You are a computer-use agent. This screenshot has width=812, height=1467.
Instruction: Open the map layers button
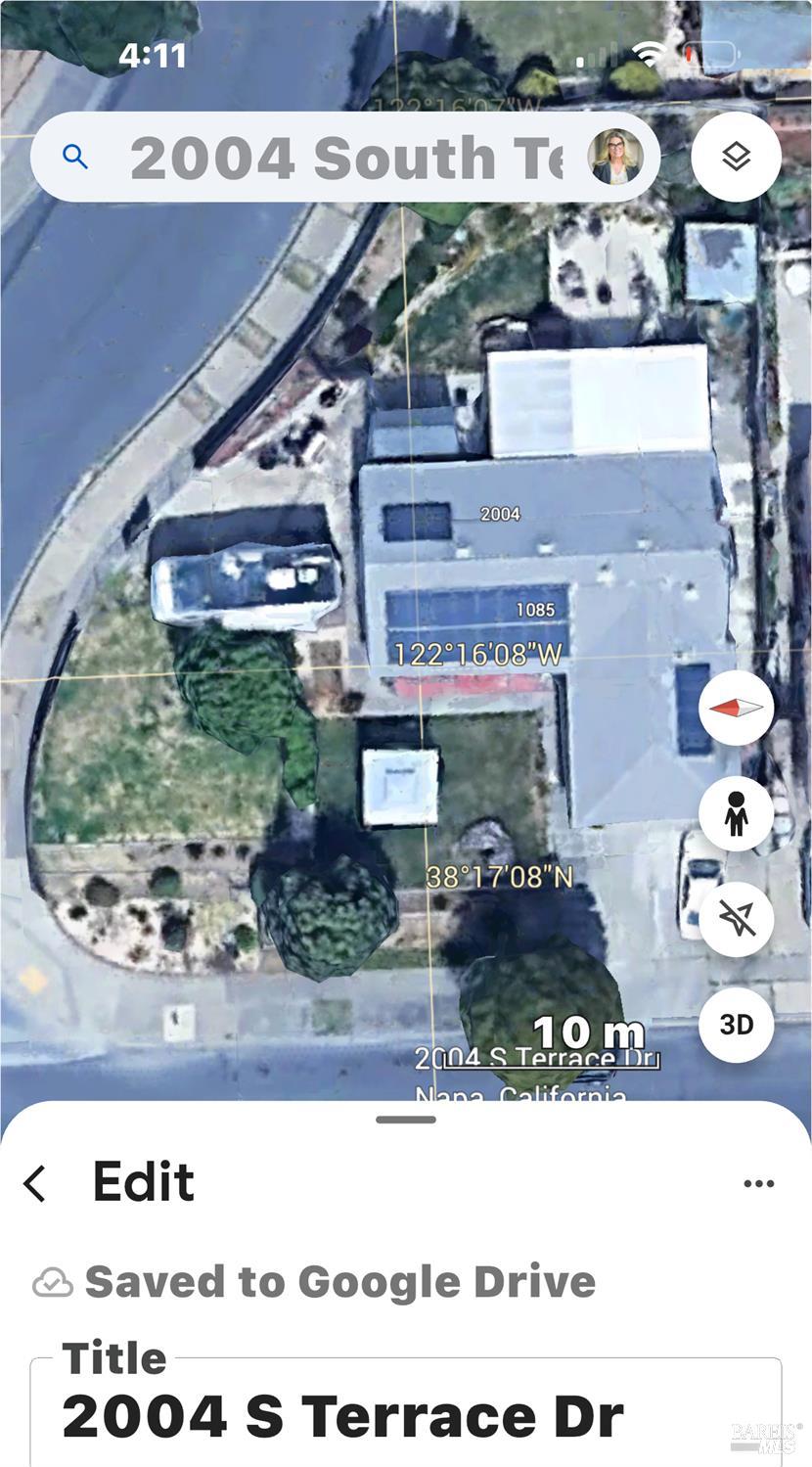tap(736, 157)
